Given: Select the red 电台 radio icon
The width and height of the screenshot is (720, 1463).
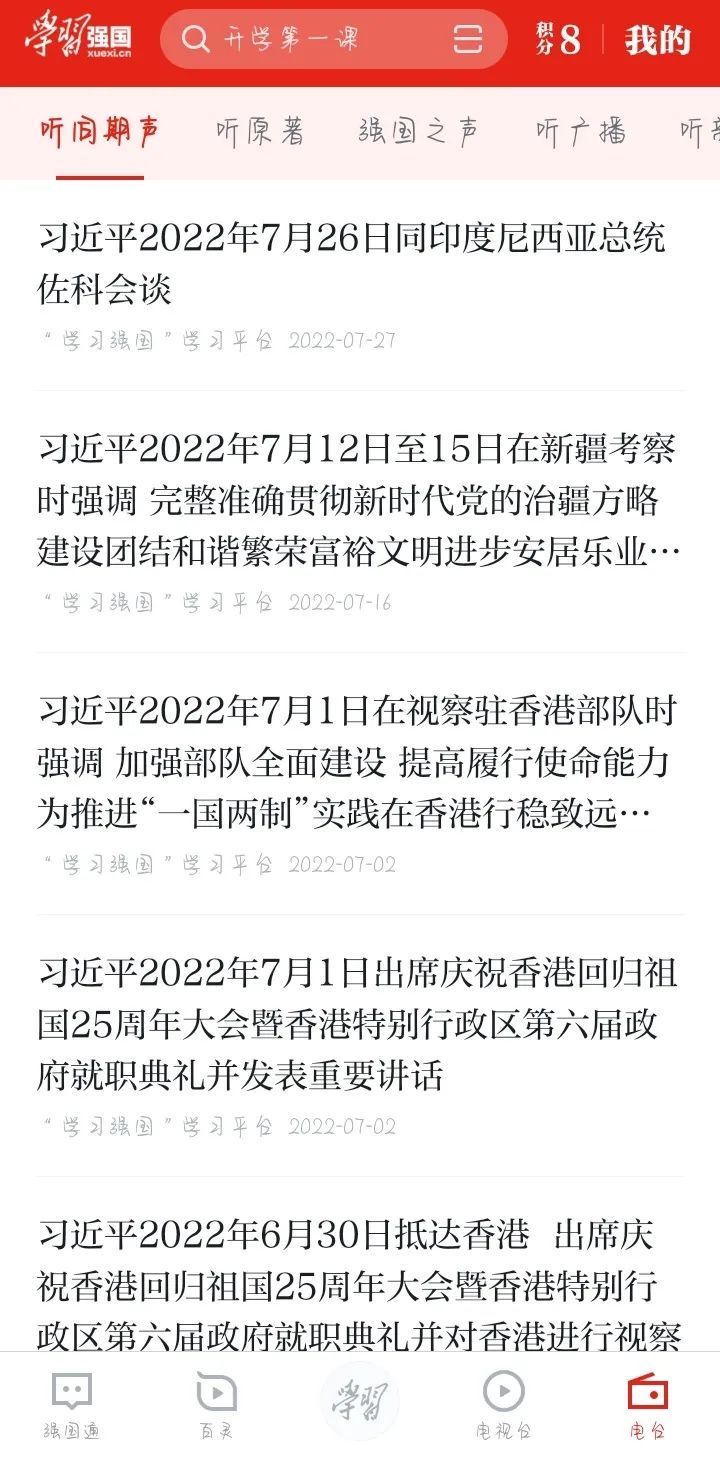Looking at the screenshot, I should point(649,1400).
